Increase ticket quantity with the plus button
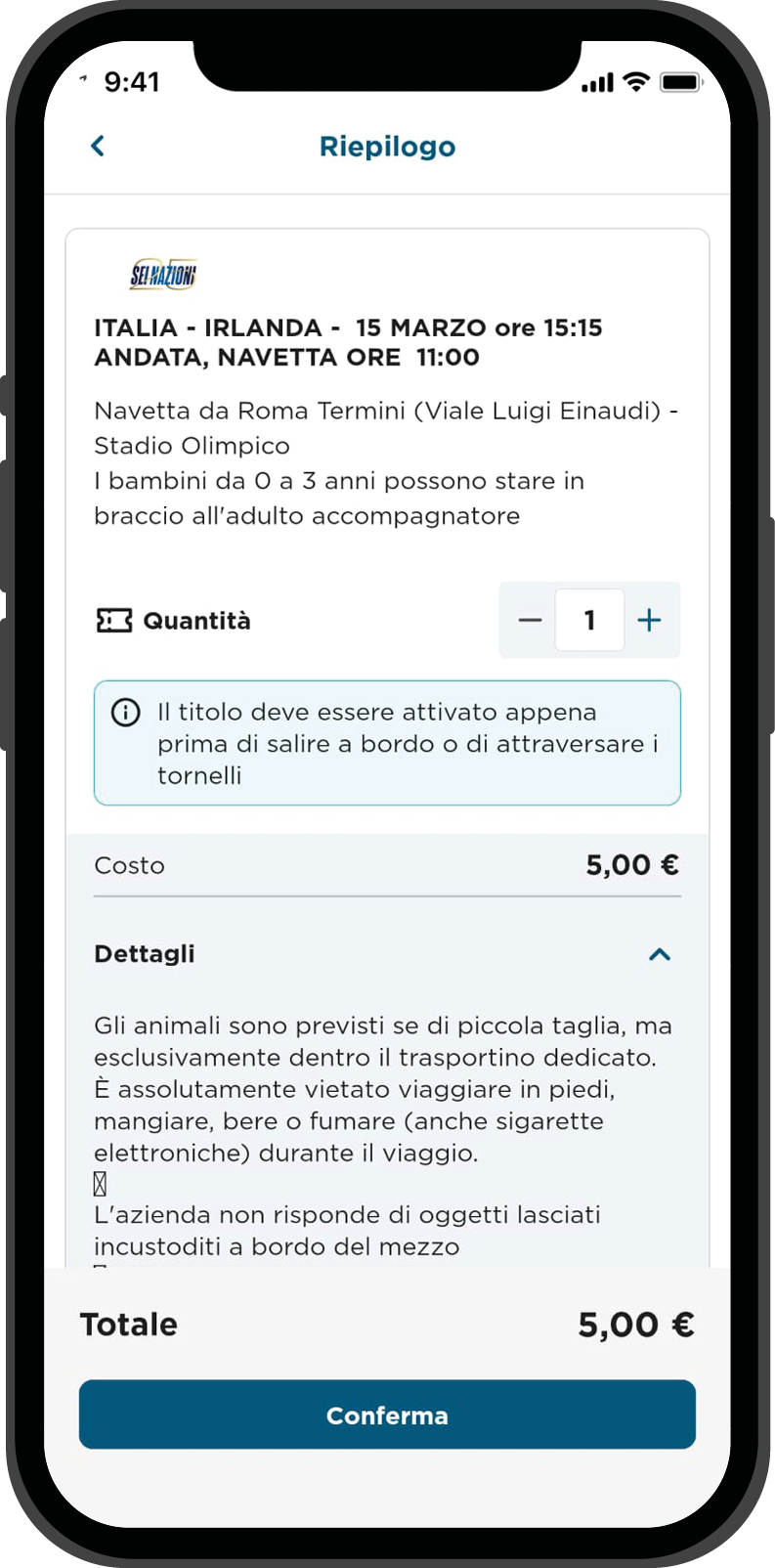This screenshot has height=1568, width=775. pos(649,620)
